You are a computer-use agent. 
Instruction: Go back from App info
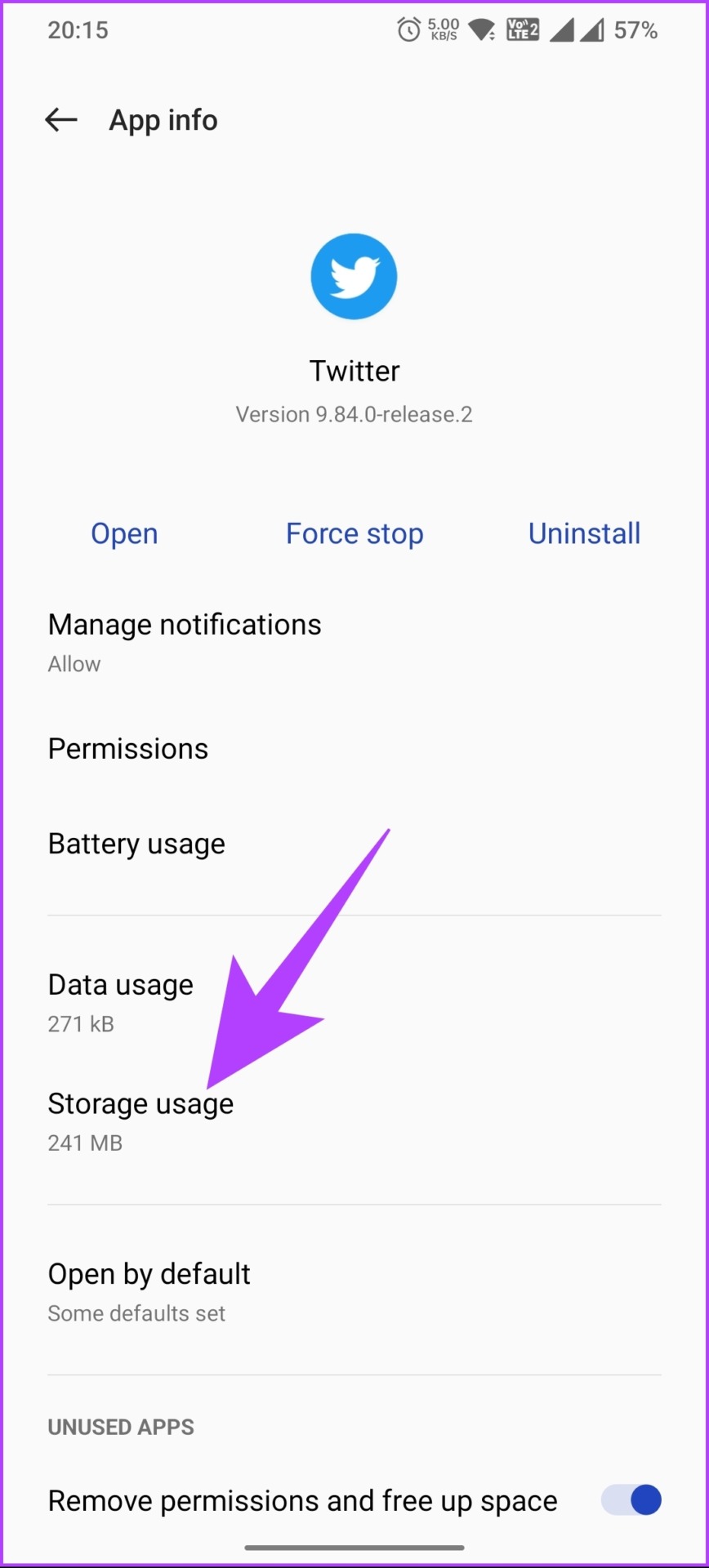pos(61,120)
